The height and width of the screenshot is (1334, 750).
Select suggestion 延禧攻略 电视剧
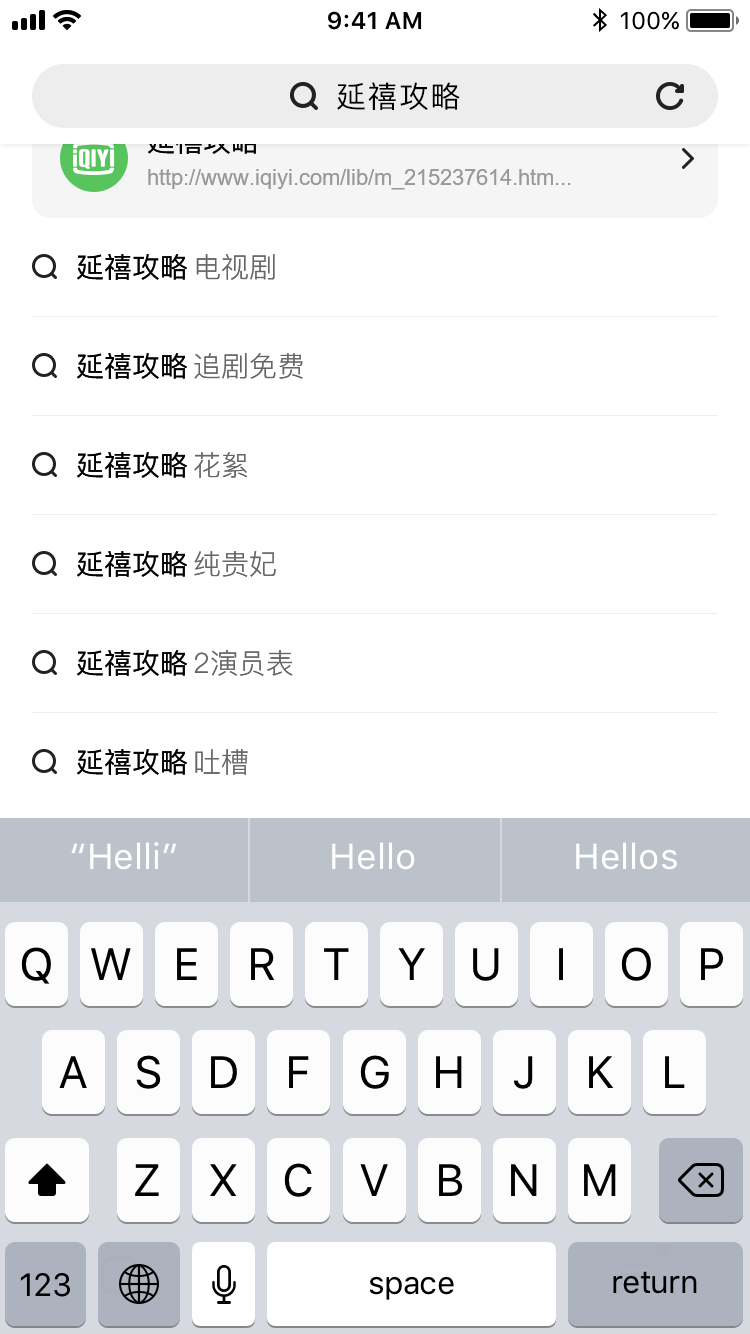375,267
